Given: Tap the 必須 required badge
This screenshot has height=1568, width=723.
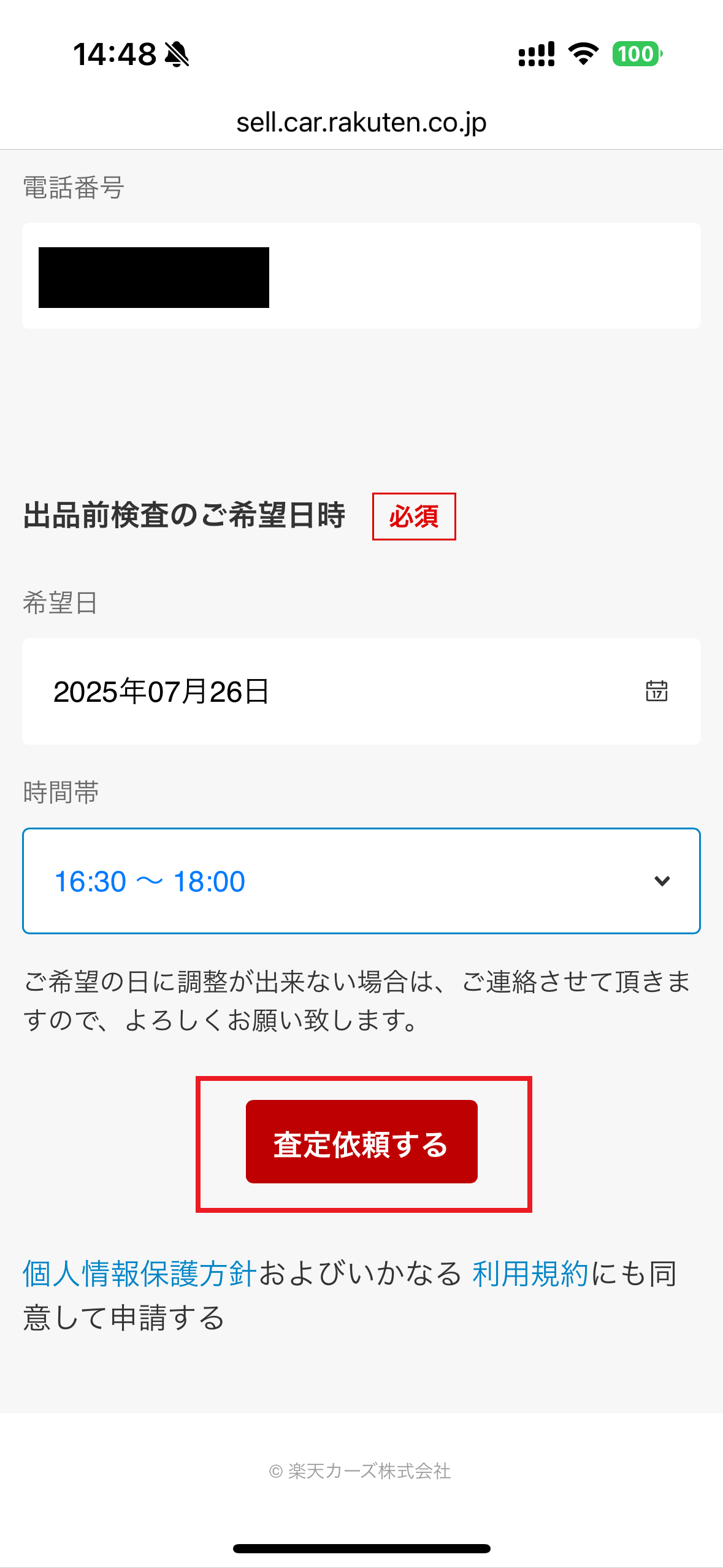Looking at the screenshot, I should tap(414, 517).
